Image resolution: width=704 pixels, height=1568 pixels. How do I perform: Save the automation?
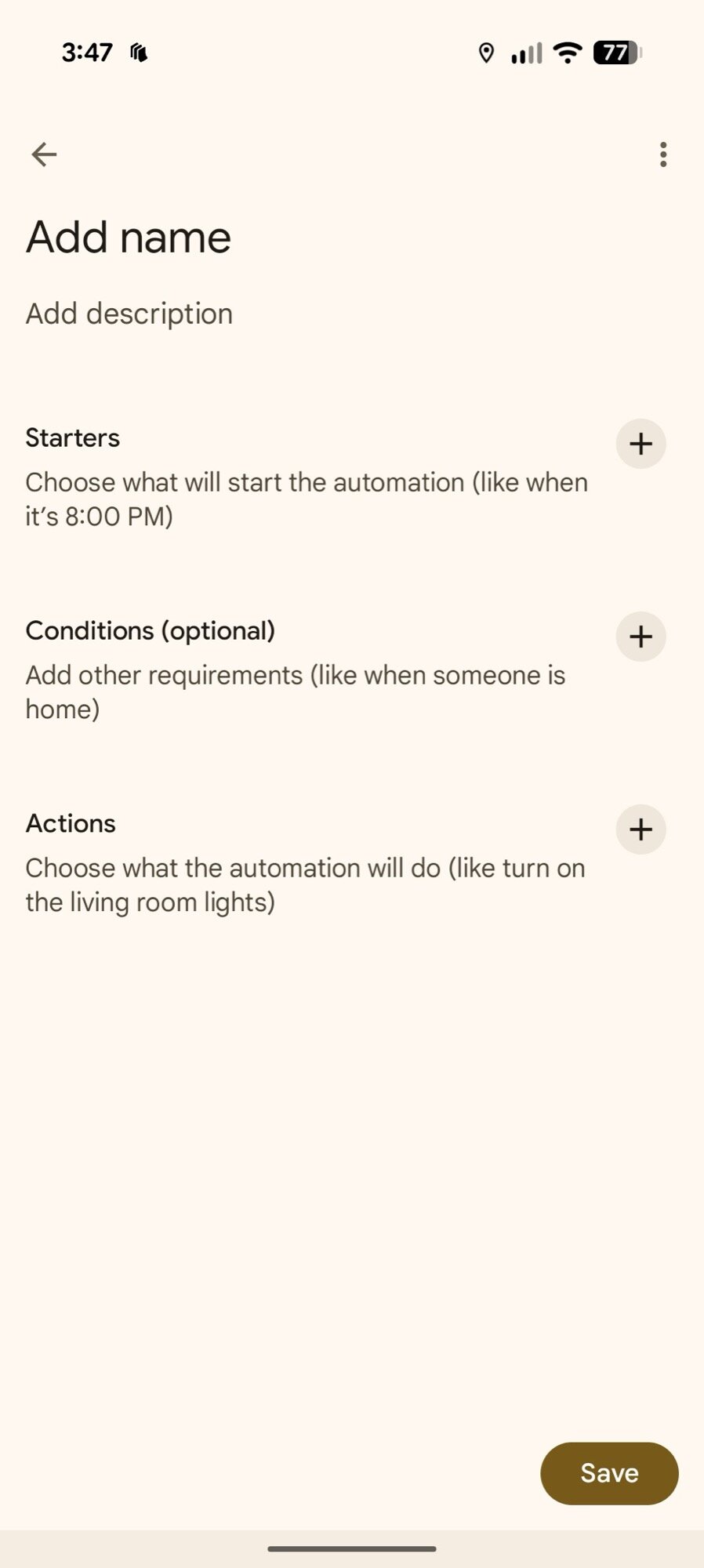[x=609, y=1473]
